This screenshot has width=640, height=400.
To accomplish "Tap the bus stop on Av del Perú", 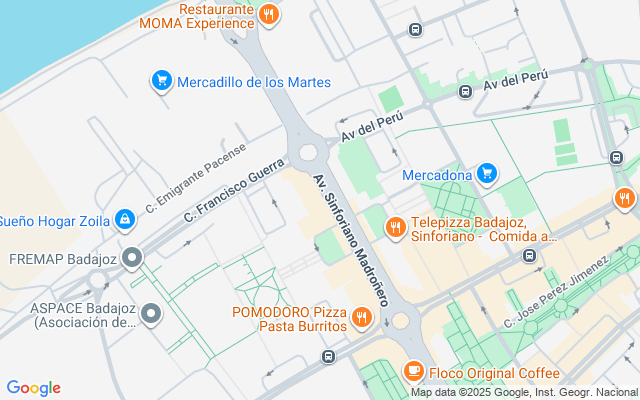I will point(465,92).
